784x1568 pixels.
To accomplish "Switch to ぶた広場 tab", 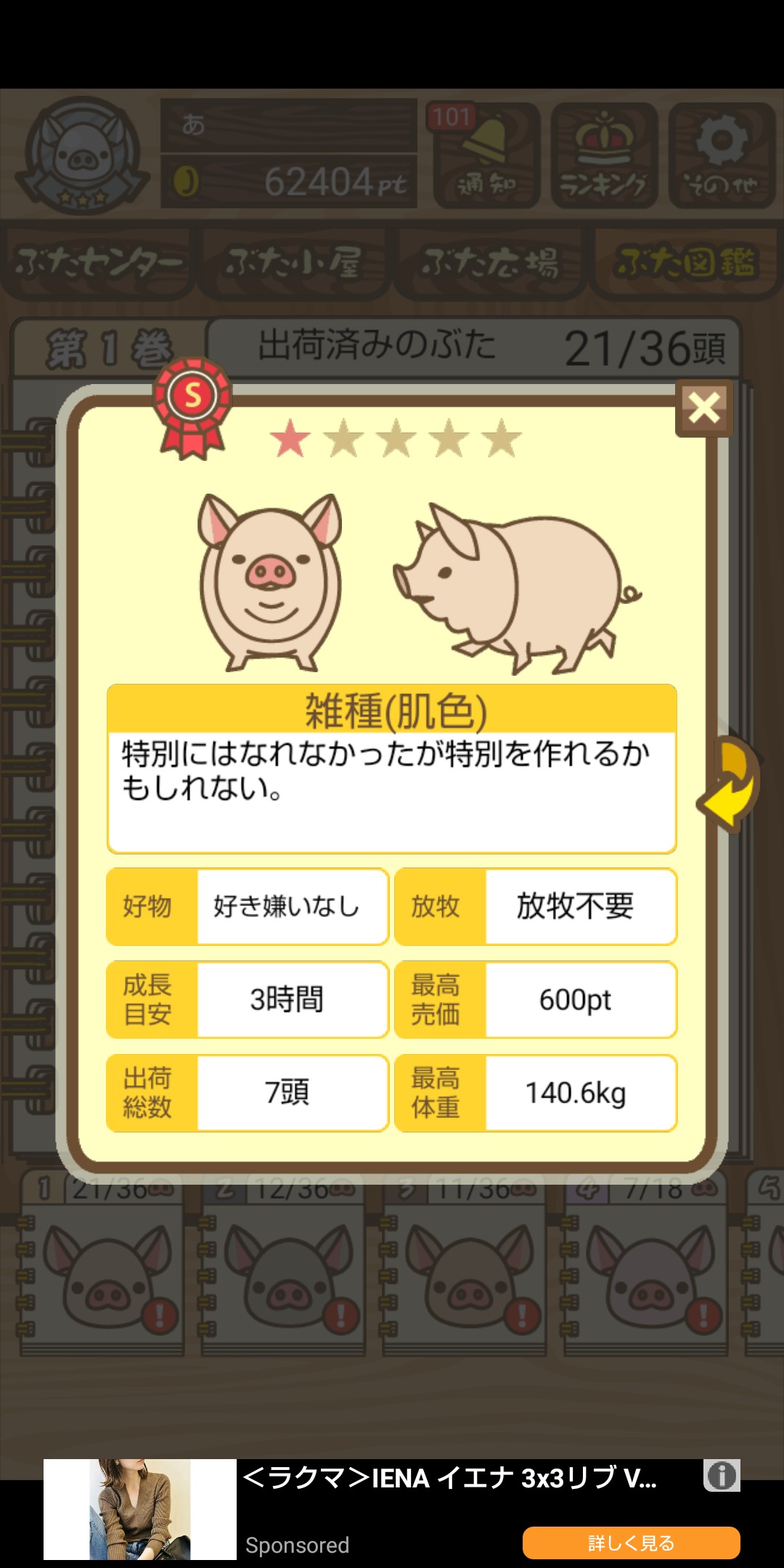I will pyautogui.click(x=490, y=263).
